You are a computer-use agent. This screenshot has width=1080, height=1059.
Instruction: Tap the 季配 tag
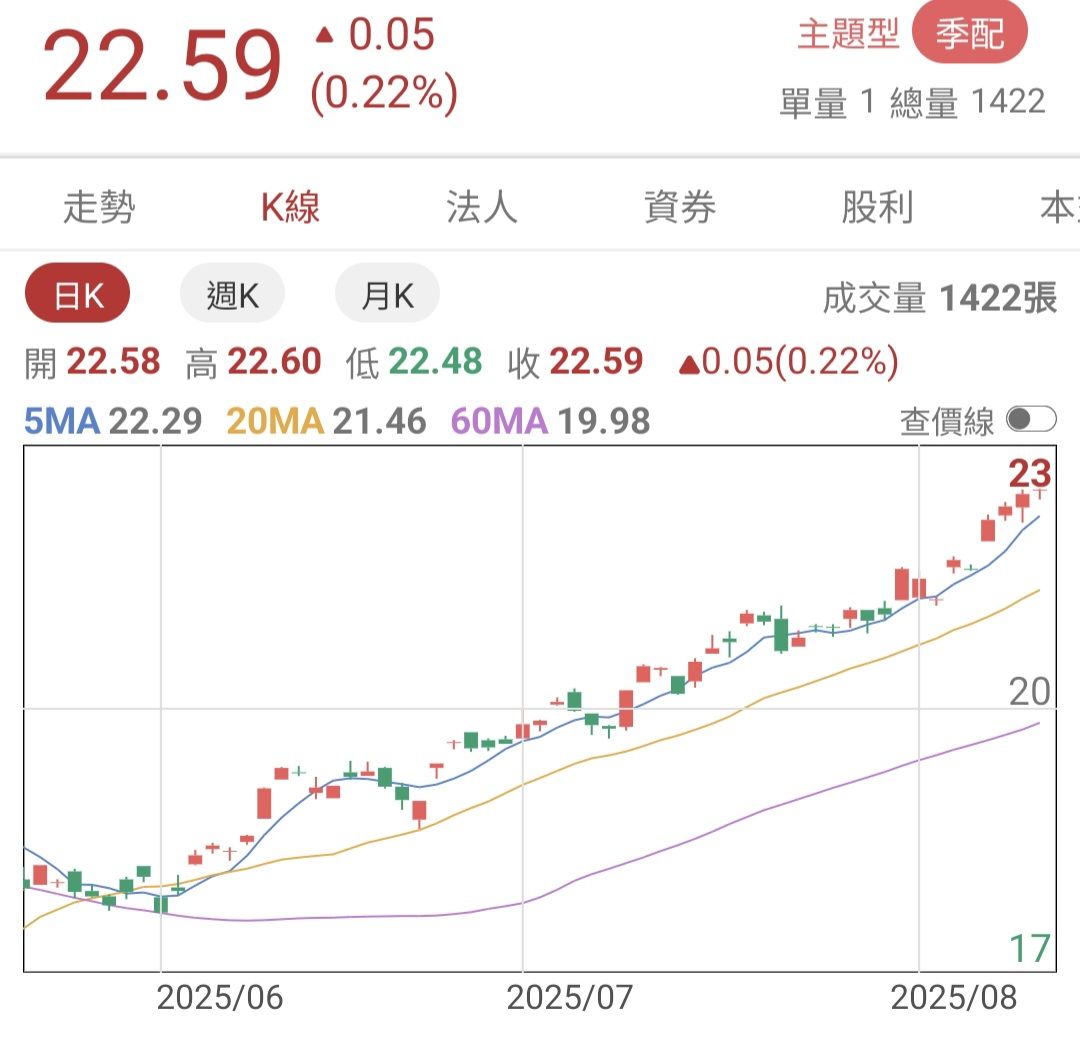(x=969, y=35)
